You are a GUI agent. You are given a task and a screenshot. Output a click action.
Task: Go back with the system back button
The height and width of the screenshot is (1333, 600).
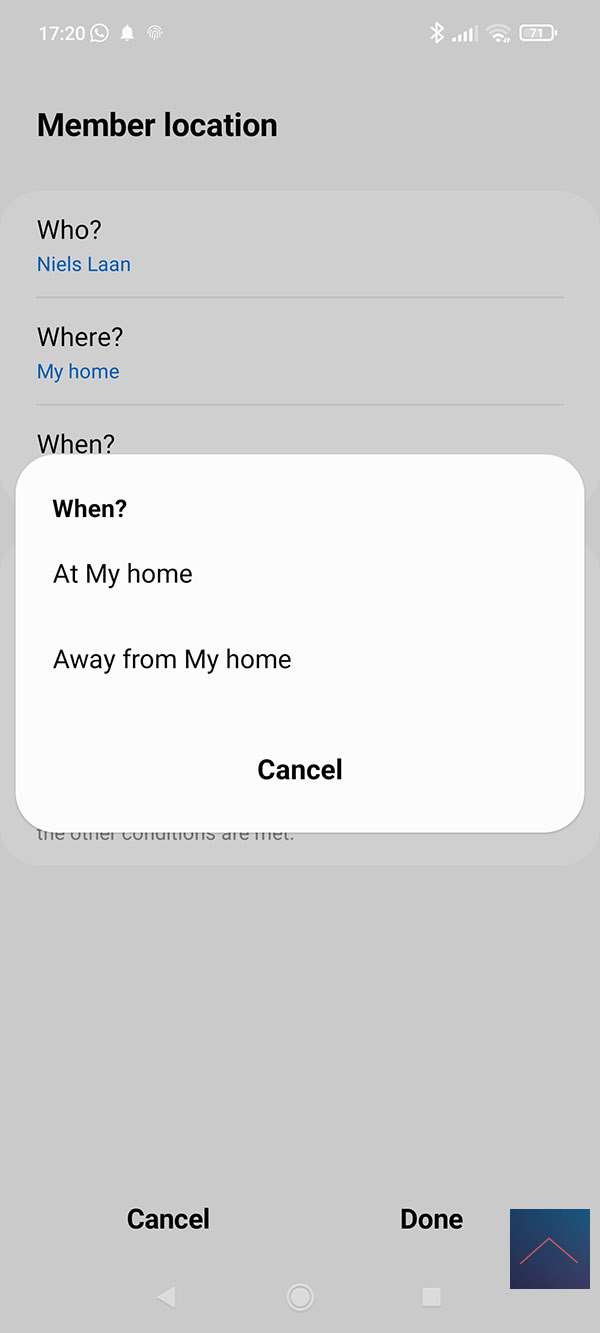(x=166, y=1297)
